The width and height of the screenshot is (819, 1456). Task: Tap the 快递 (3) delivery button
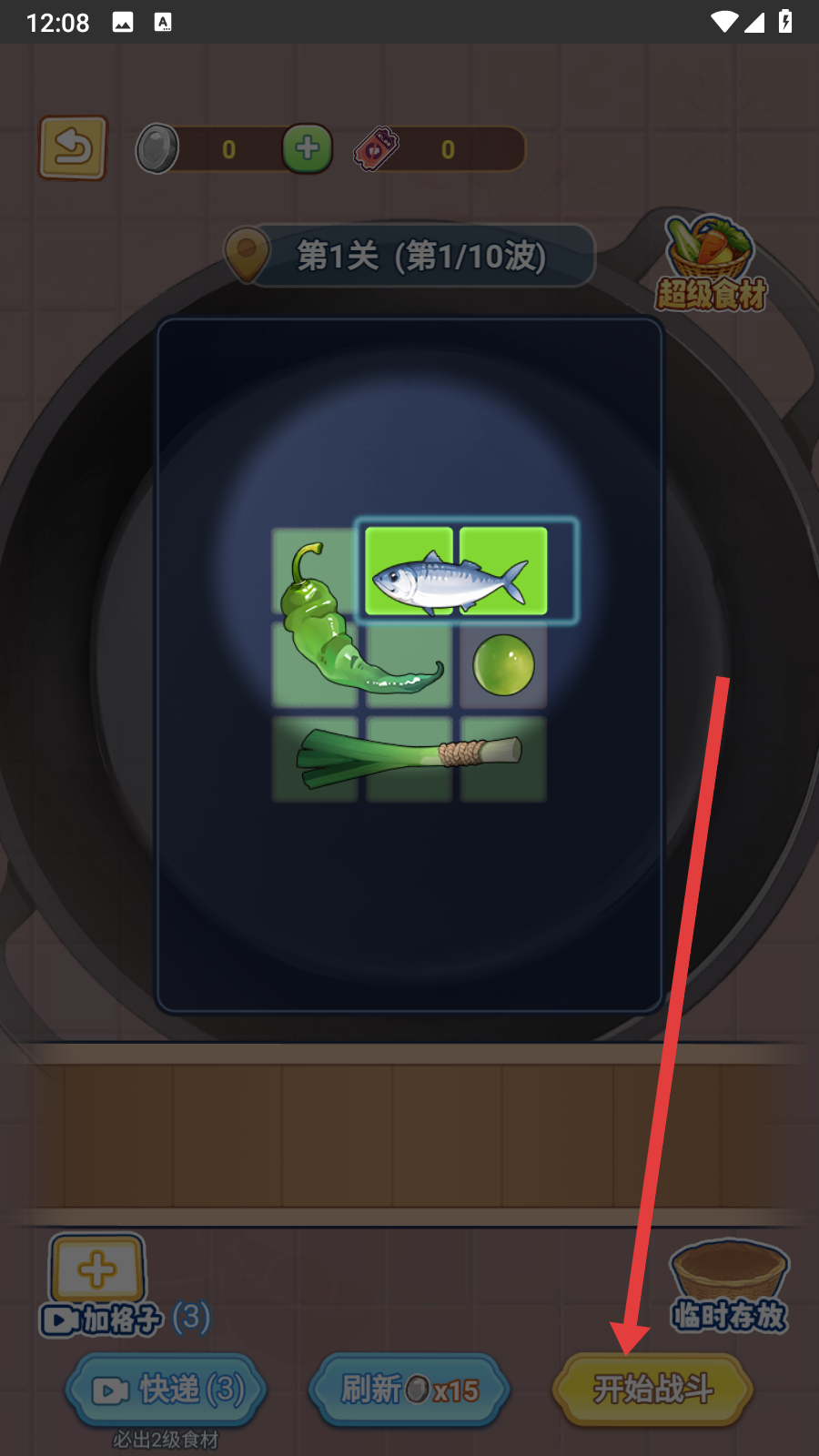tap(167, 1390)
